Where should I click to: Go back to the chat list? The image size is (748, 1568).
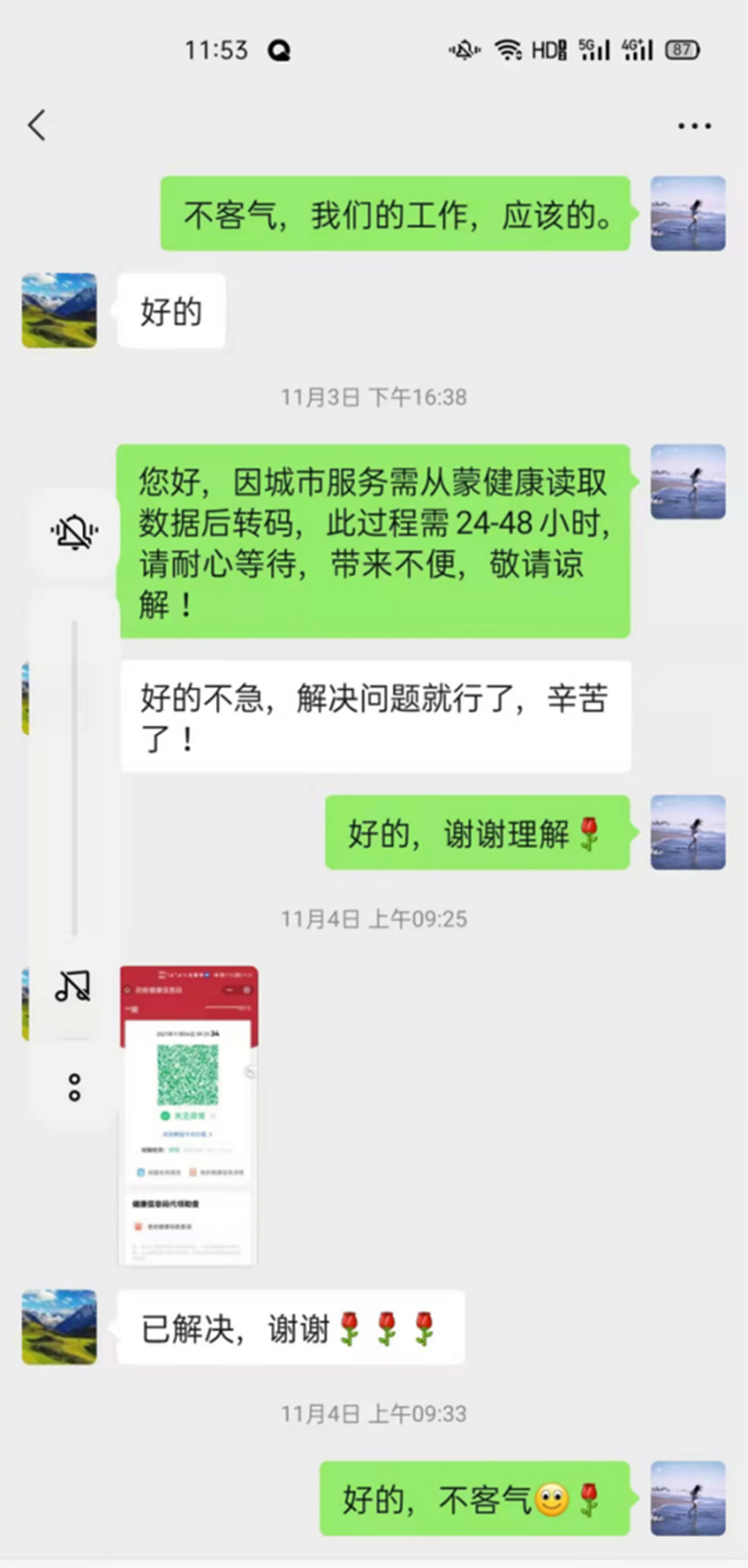click(37, 125)
